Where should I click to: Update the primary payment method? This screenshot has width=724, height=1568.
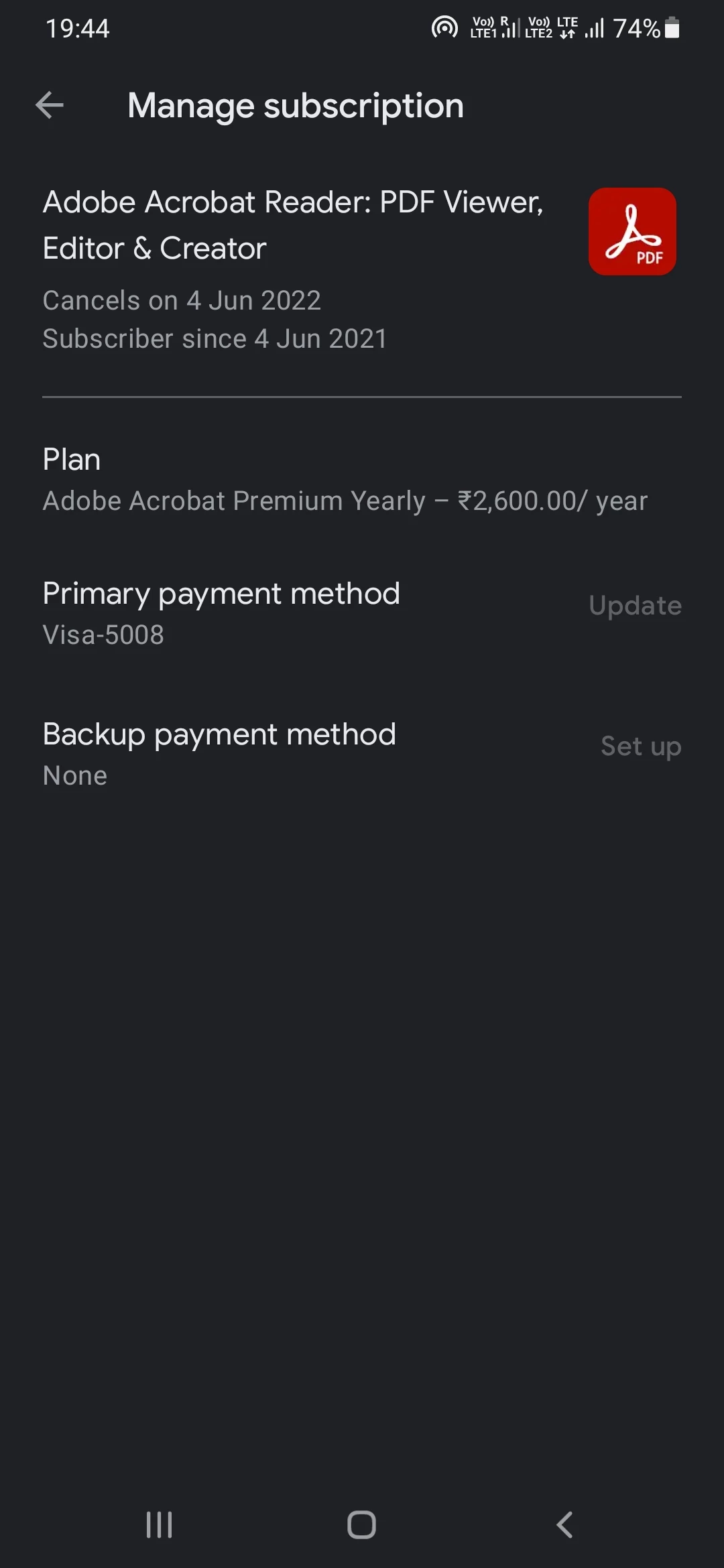point(634,606)
